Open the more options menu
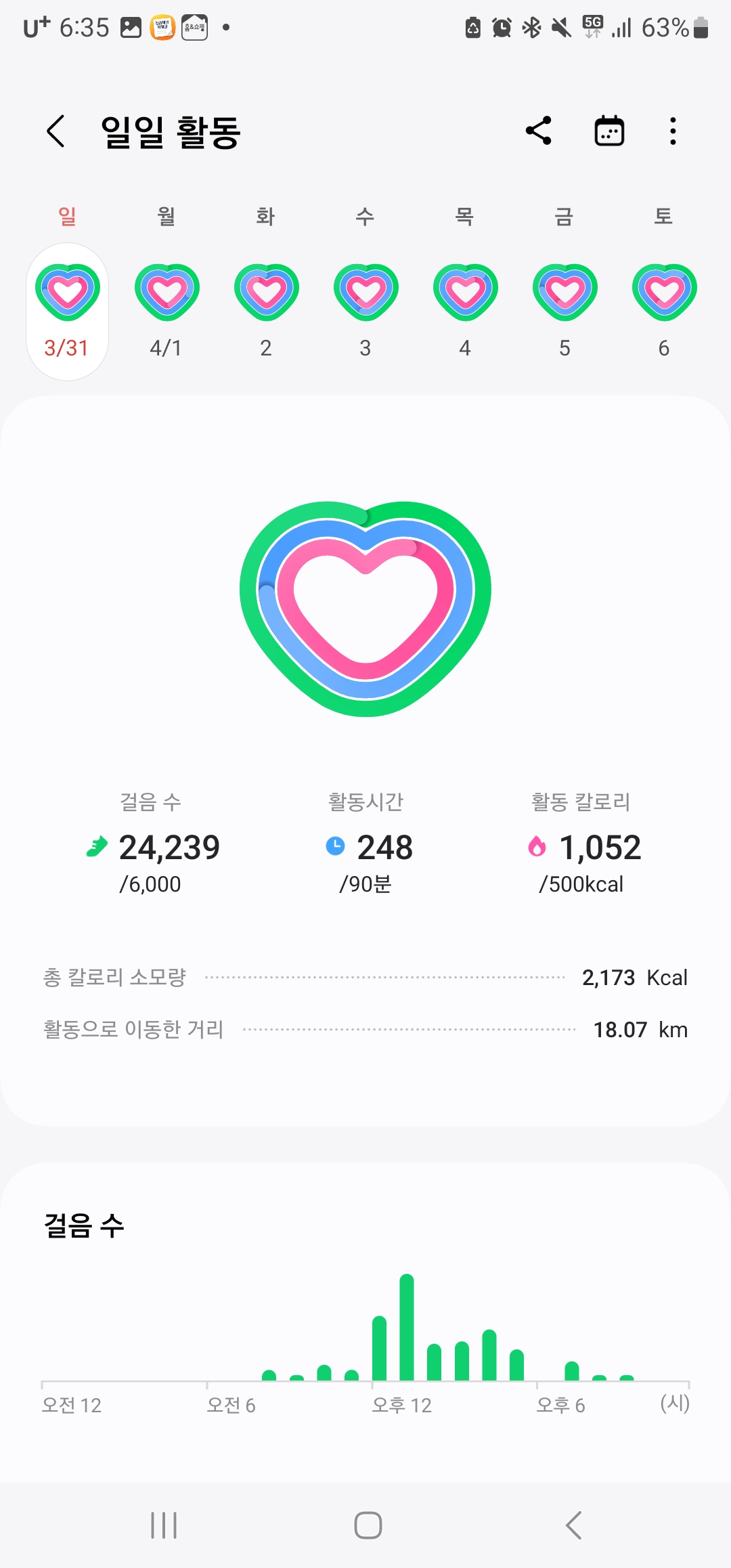The image size is (731, 1568). pos(672,131)
